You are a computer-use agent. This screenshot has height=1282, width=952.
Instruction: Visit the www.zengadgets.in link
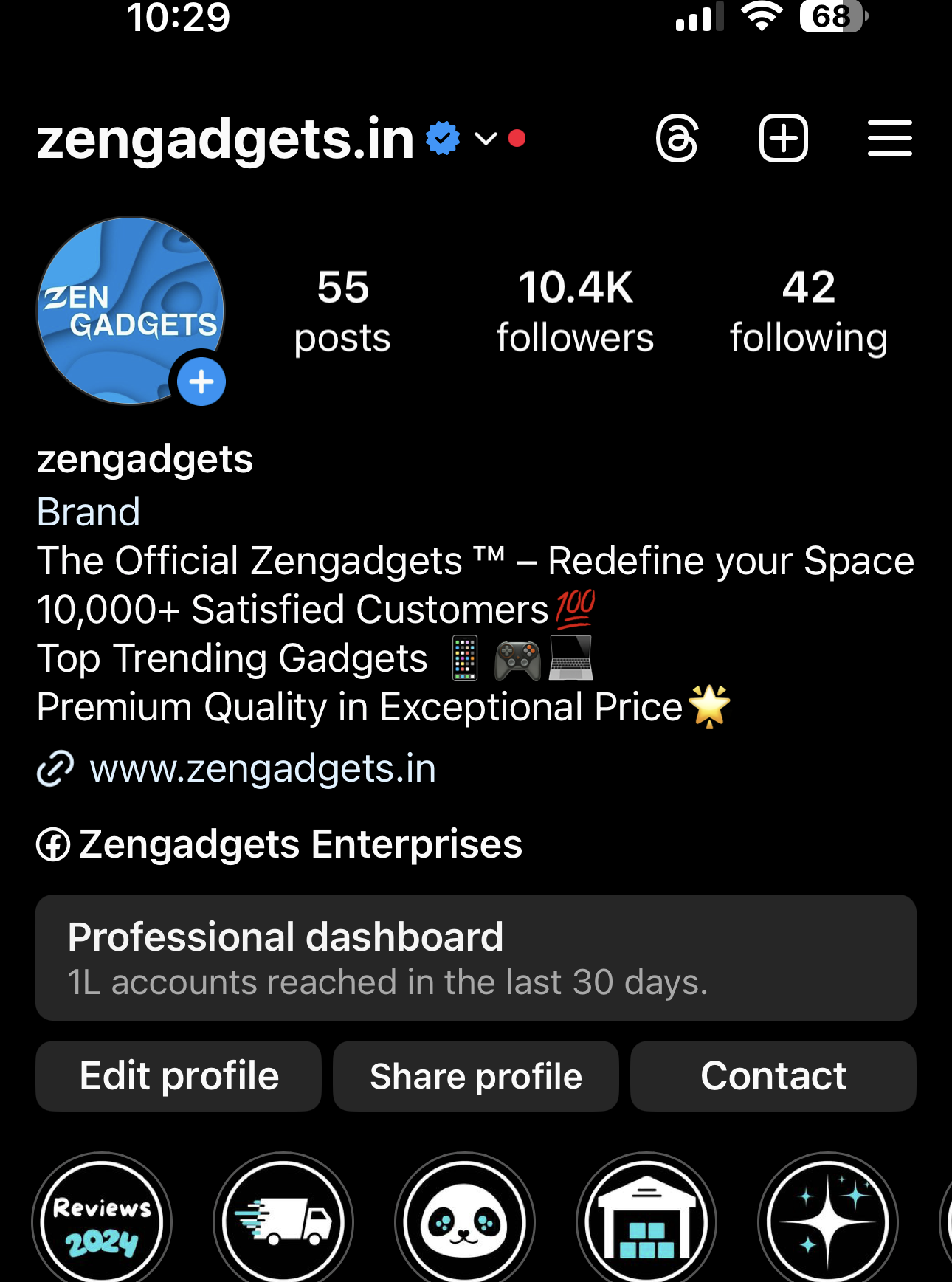(262, 768)
